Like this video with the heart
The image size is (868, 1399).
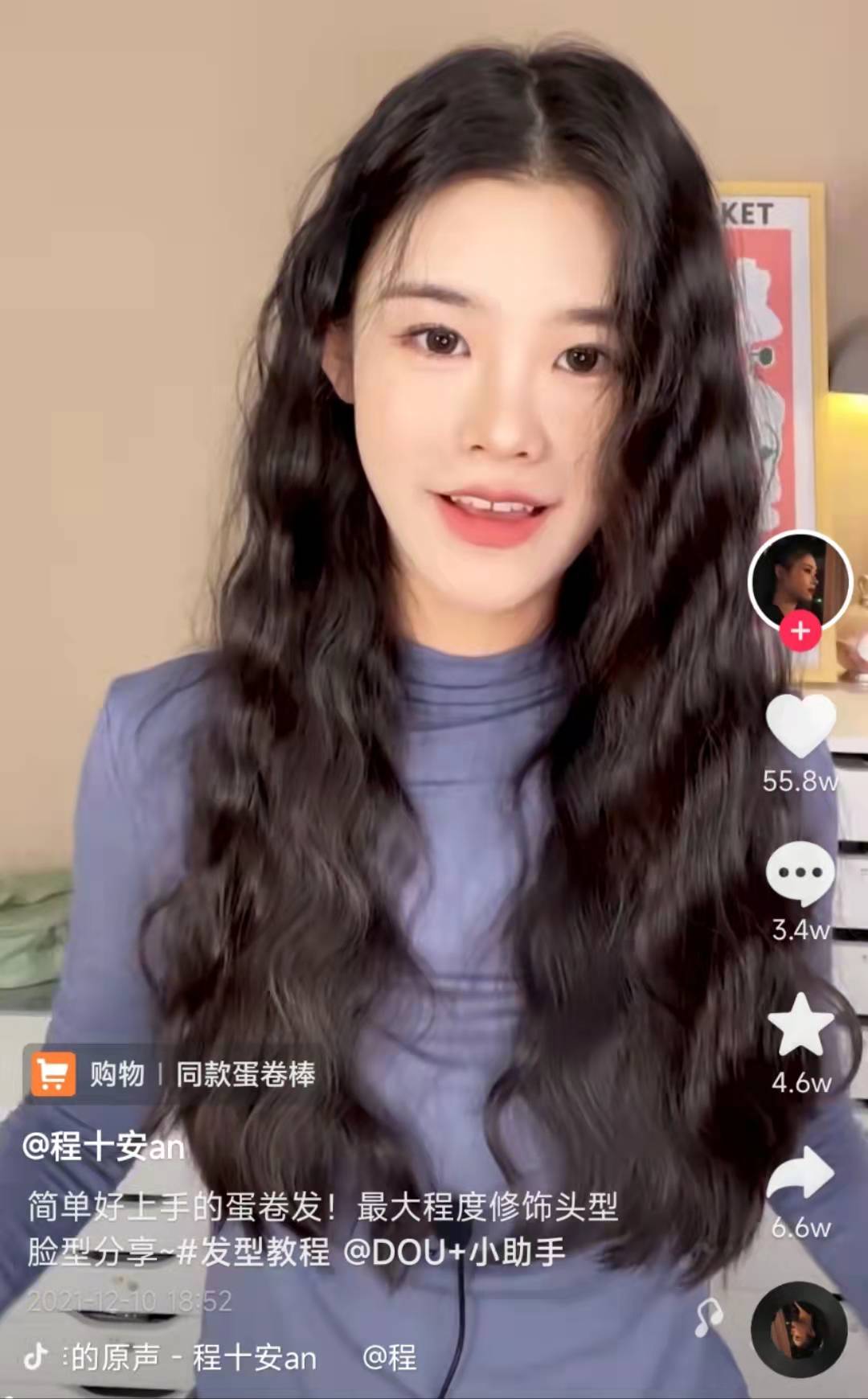click(800, 725)
